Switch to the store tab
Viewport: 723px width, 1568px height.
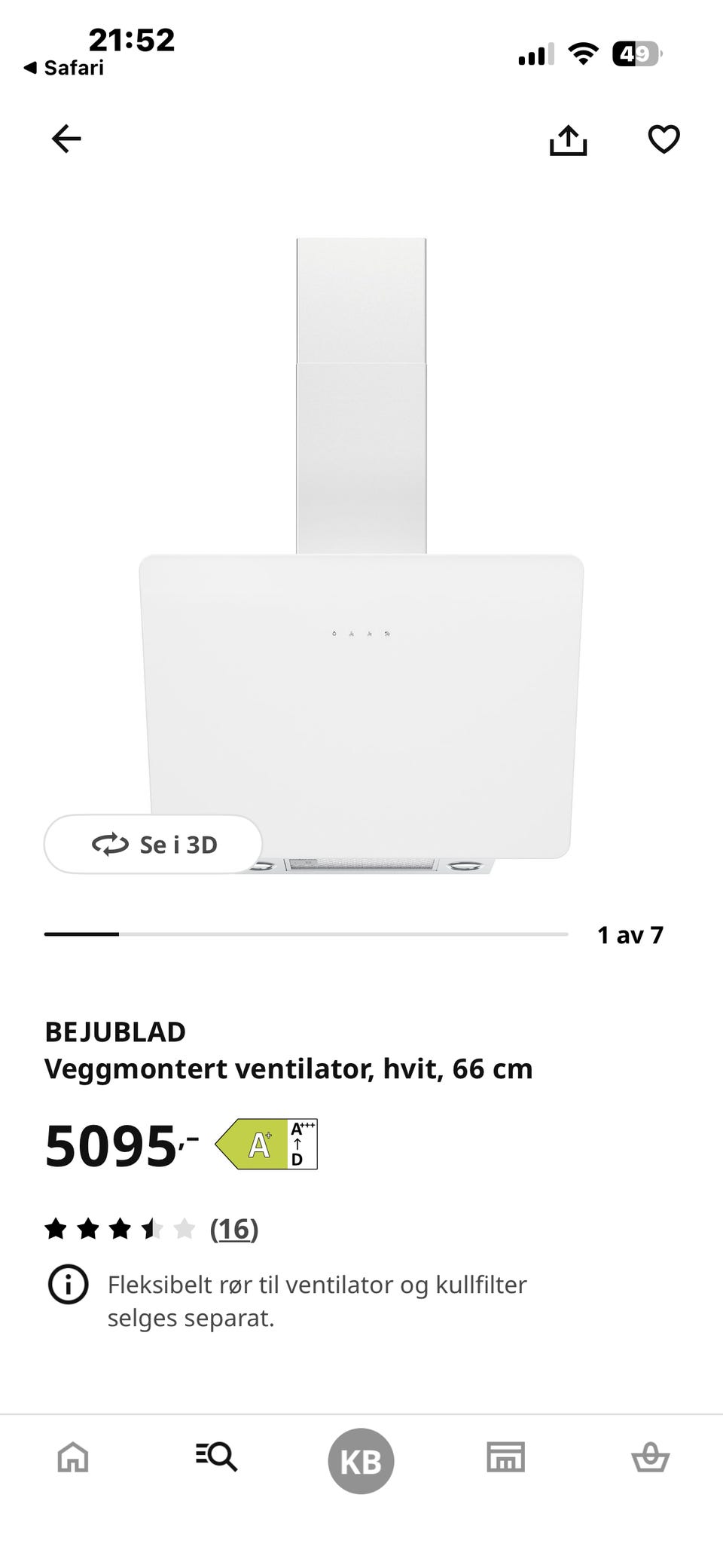click(x=505, y=1457)
